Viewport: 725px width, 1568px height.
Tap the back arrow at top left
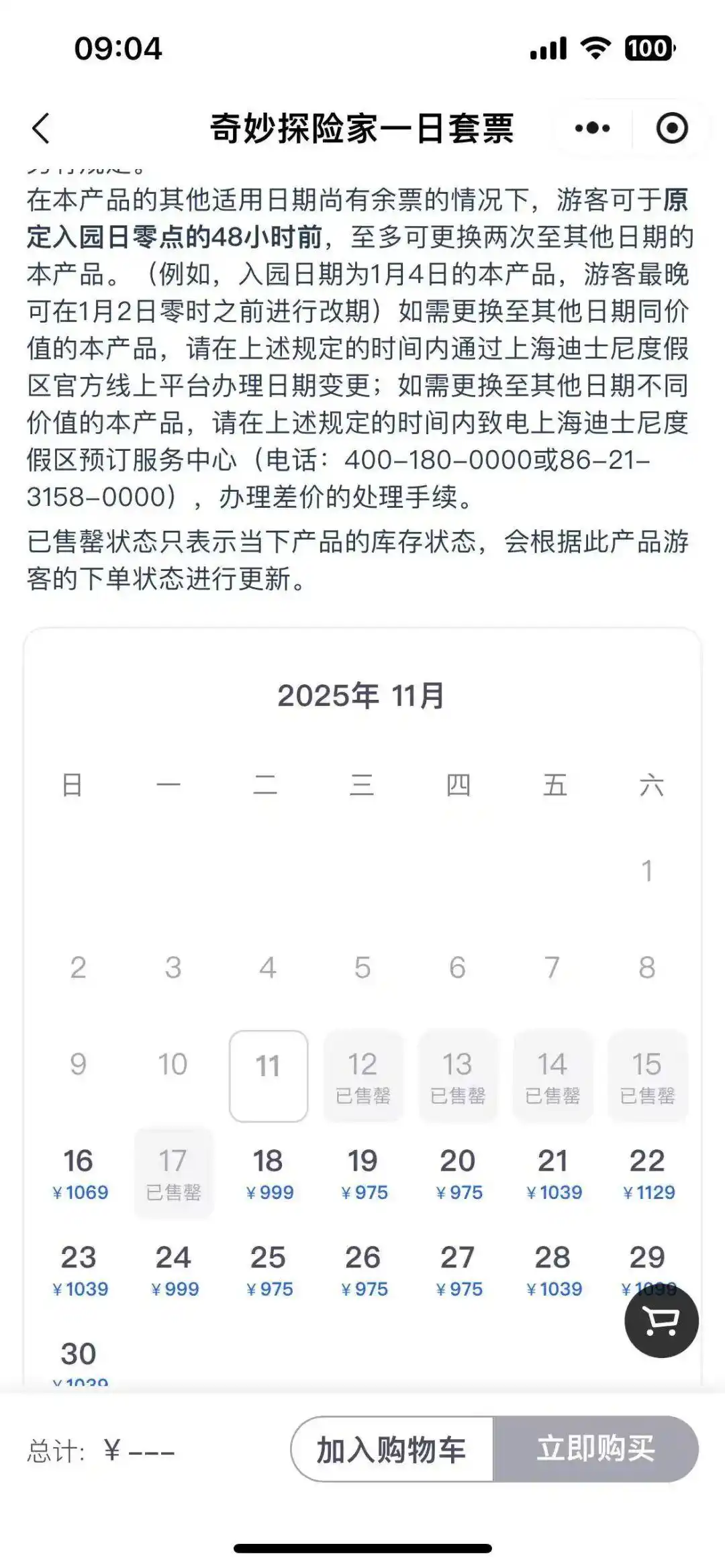(x=42, y=129)
